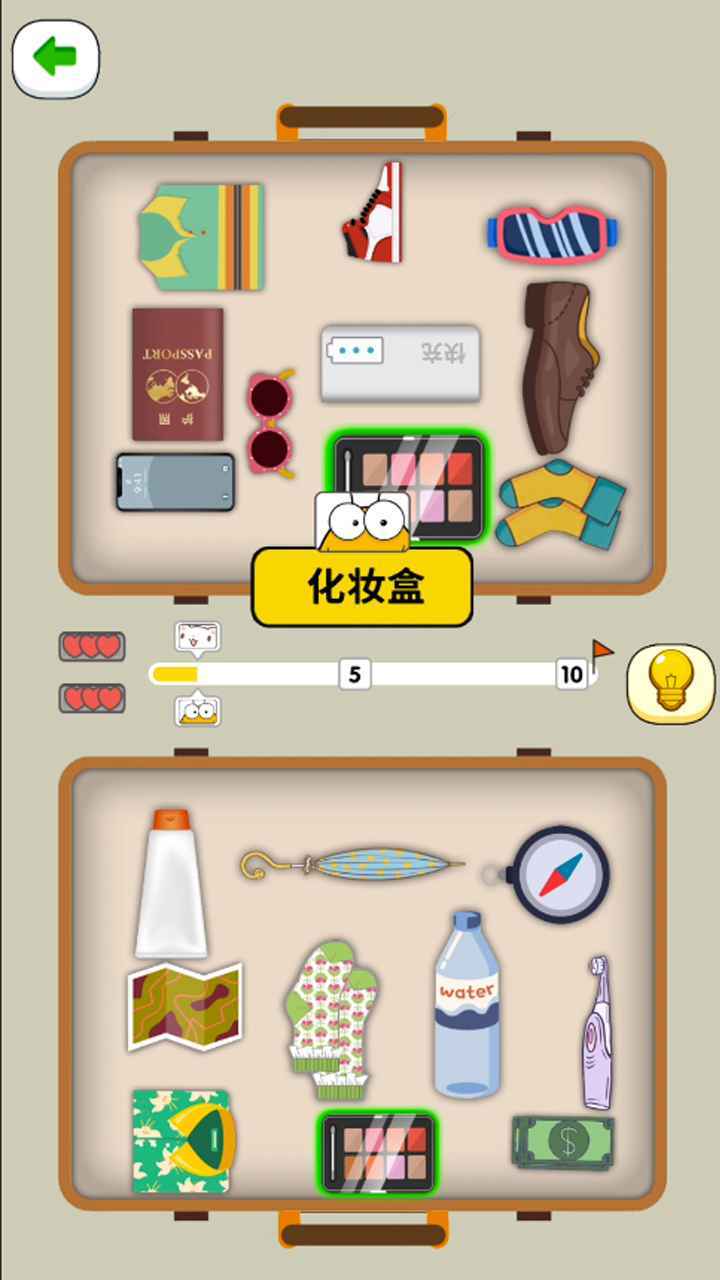Tap the water bottle
This screenshot has height=1280, width=720.
[x=467, y=1005]
